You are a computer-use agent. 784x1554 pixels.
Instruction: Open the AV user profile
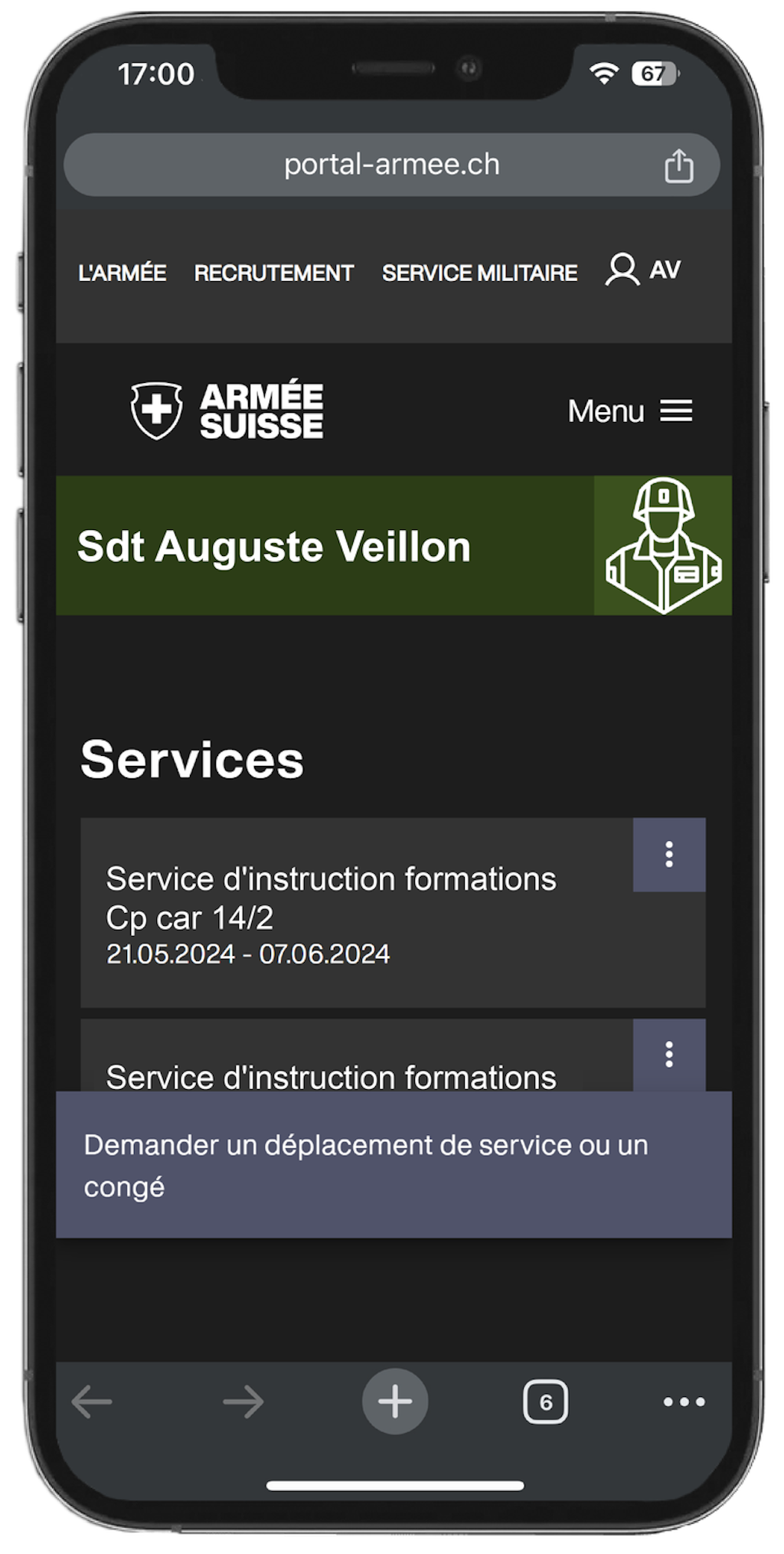point(643,270)
